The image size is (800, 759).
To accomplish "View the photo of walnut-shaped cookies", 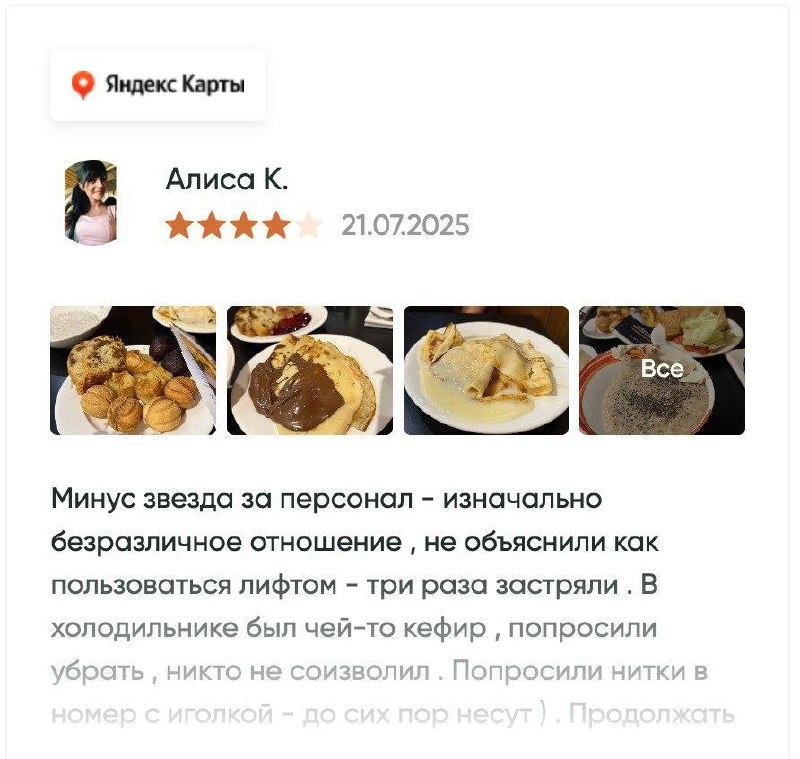I will click(x=133, y=370).
